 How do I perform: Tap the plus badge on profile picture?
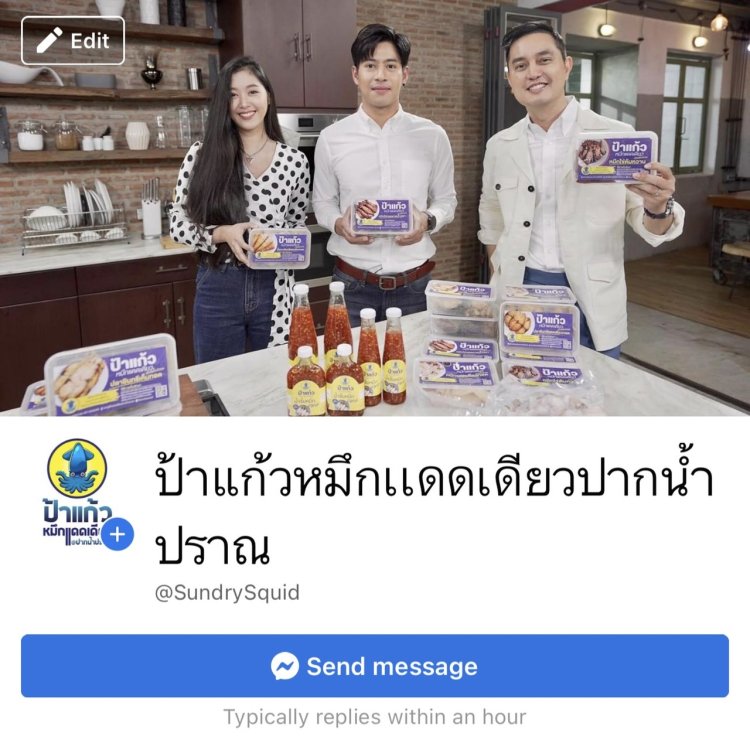click(117, 534)
